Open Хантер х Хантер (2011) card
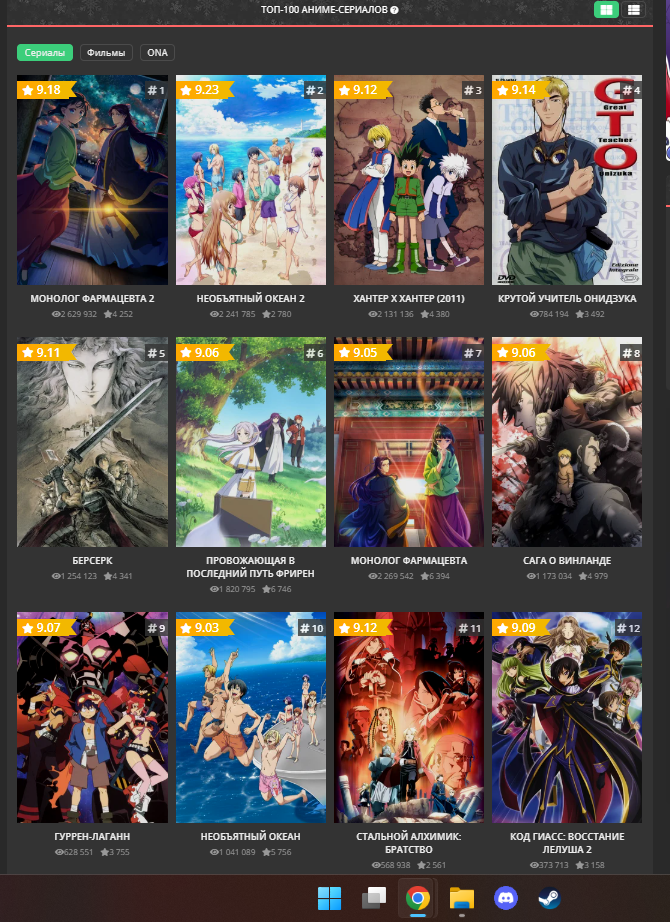This screenshot has height=922, width=670. coord(408,180)
